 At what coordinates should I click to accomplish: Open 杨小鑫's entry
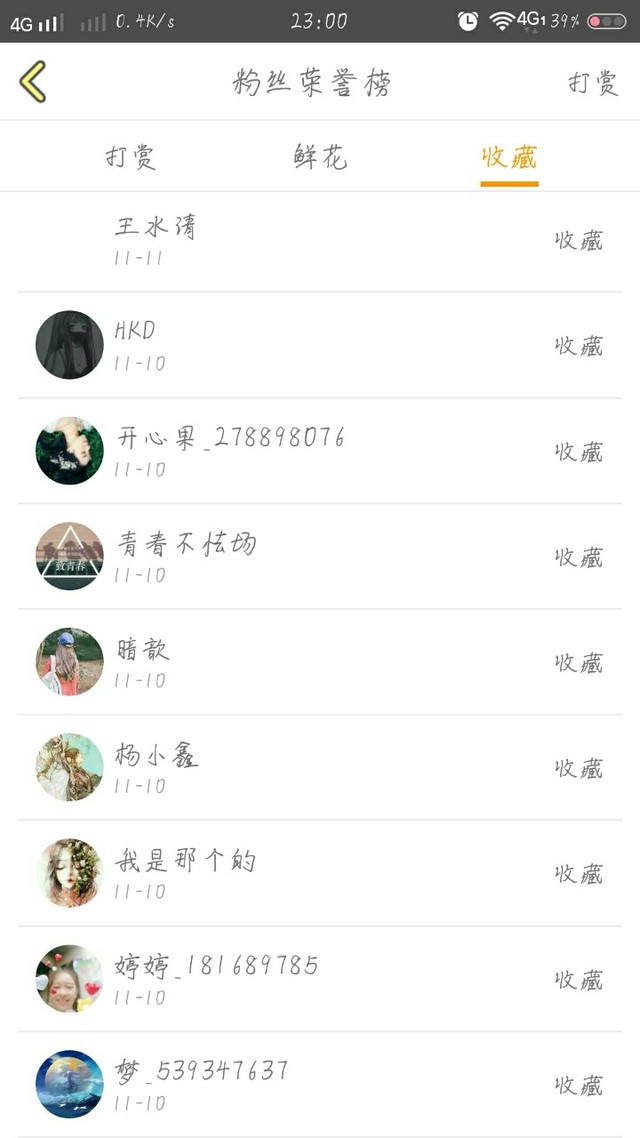click(320, 767)
